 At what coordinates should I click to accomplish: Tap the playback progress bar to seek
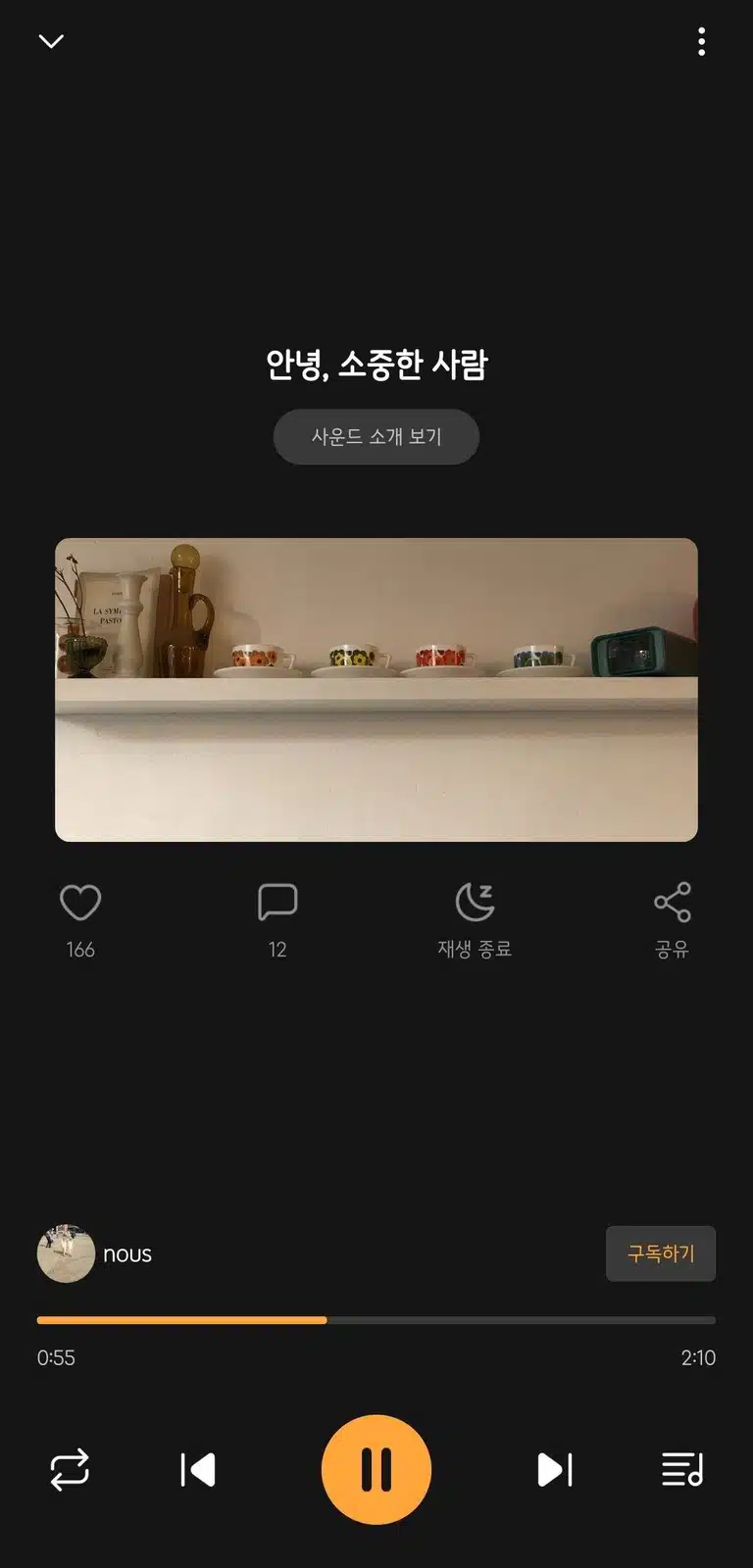pos(376,1320)
